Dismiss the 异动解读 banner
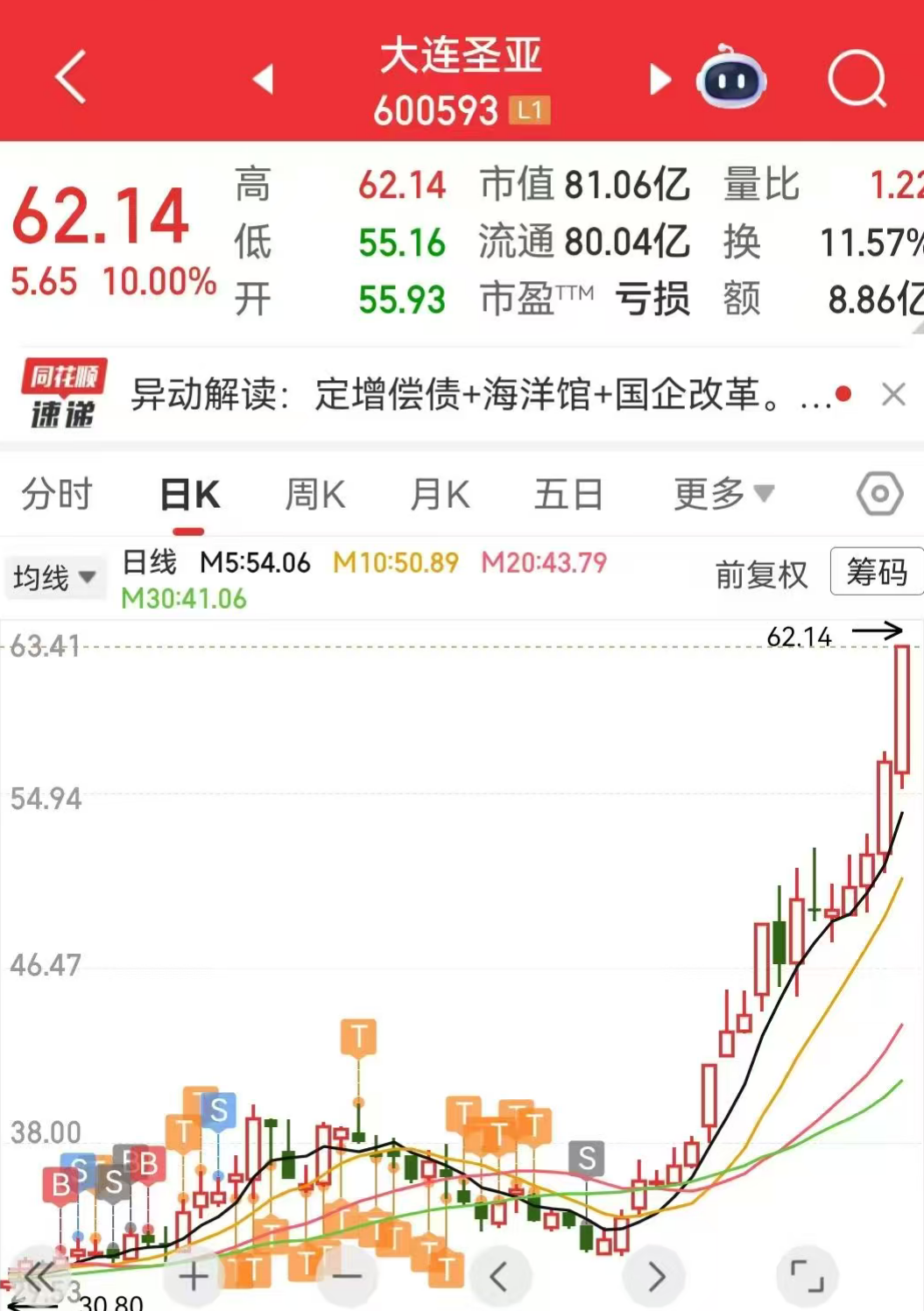The image size is (924, 1311). point(893,394)
